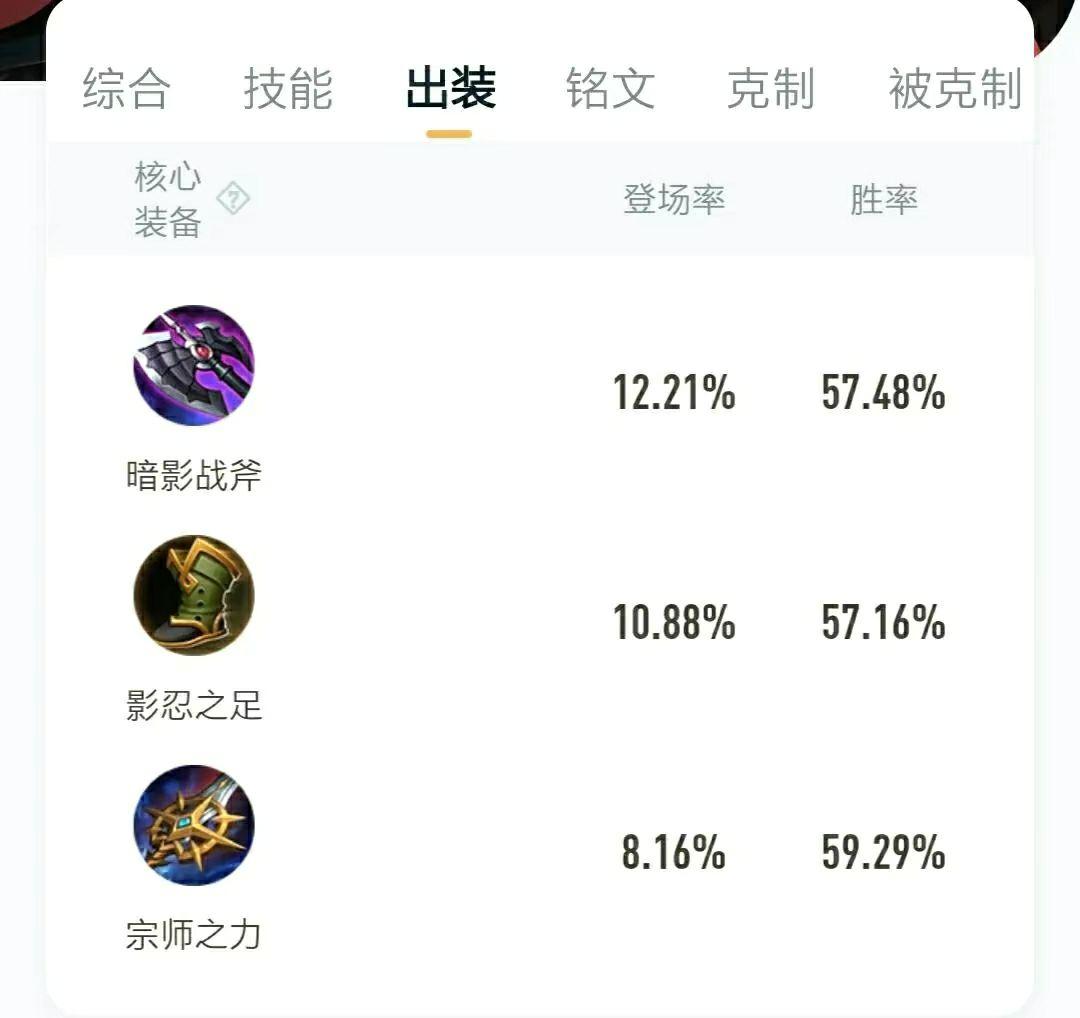View the 被克制 tab

pyautogui.click(x=954, y=89)
